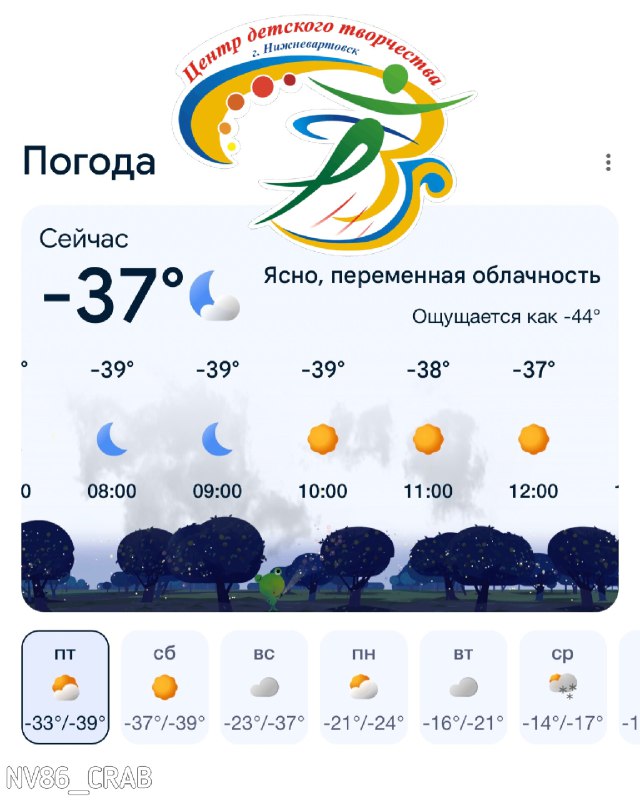Select the пт forecast day
The width and height of the screenshot is (640, 800).
(65, 688)
